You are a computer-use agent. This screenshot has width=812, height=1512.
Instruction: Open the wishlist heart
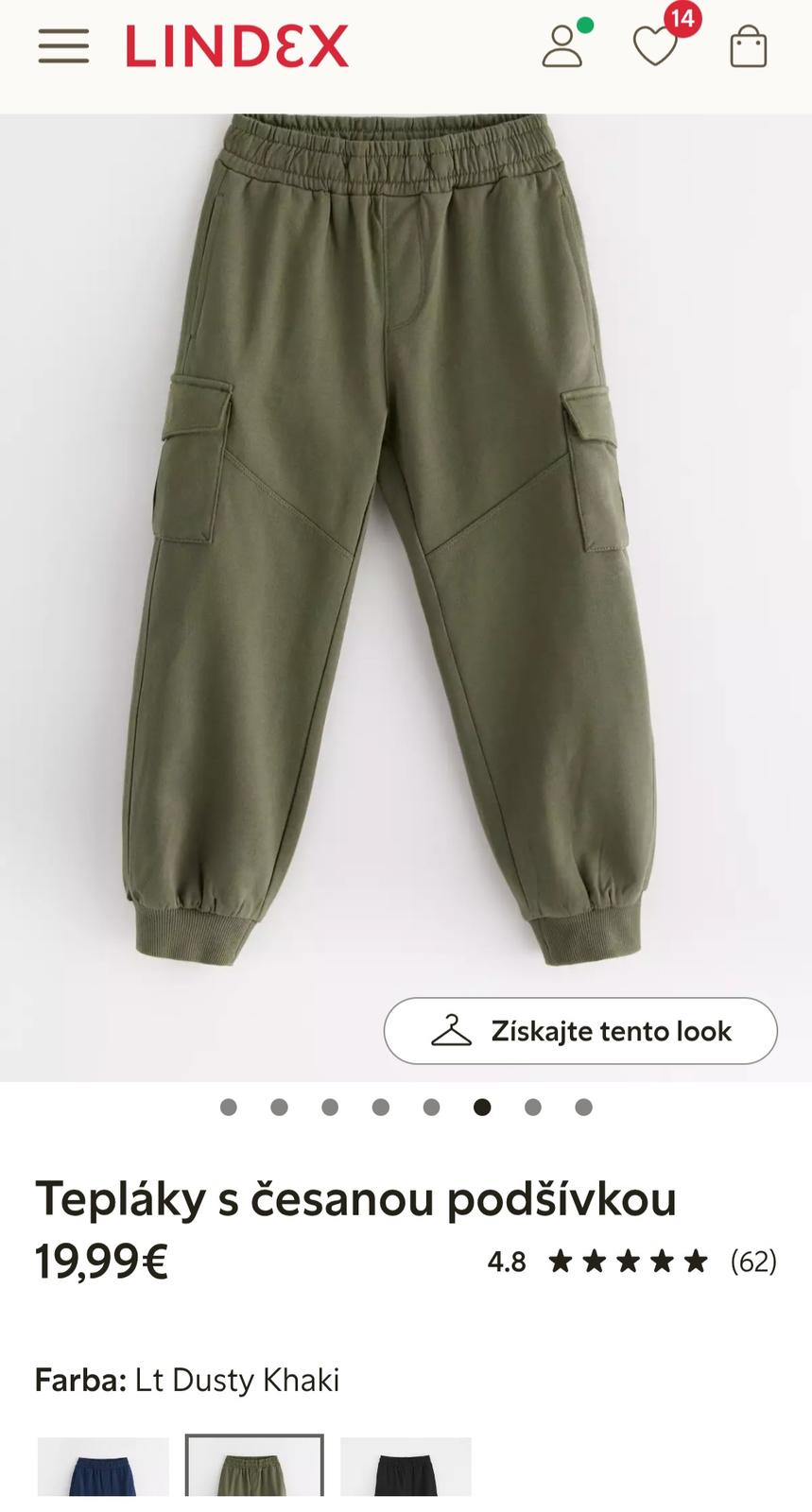655,46
